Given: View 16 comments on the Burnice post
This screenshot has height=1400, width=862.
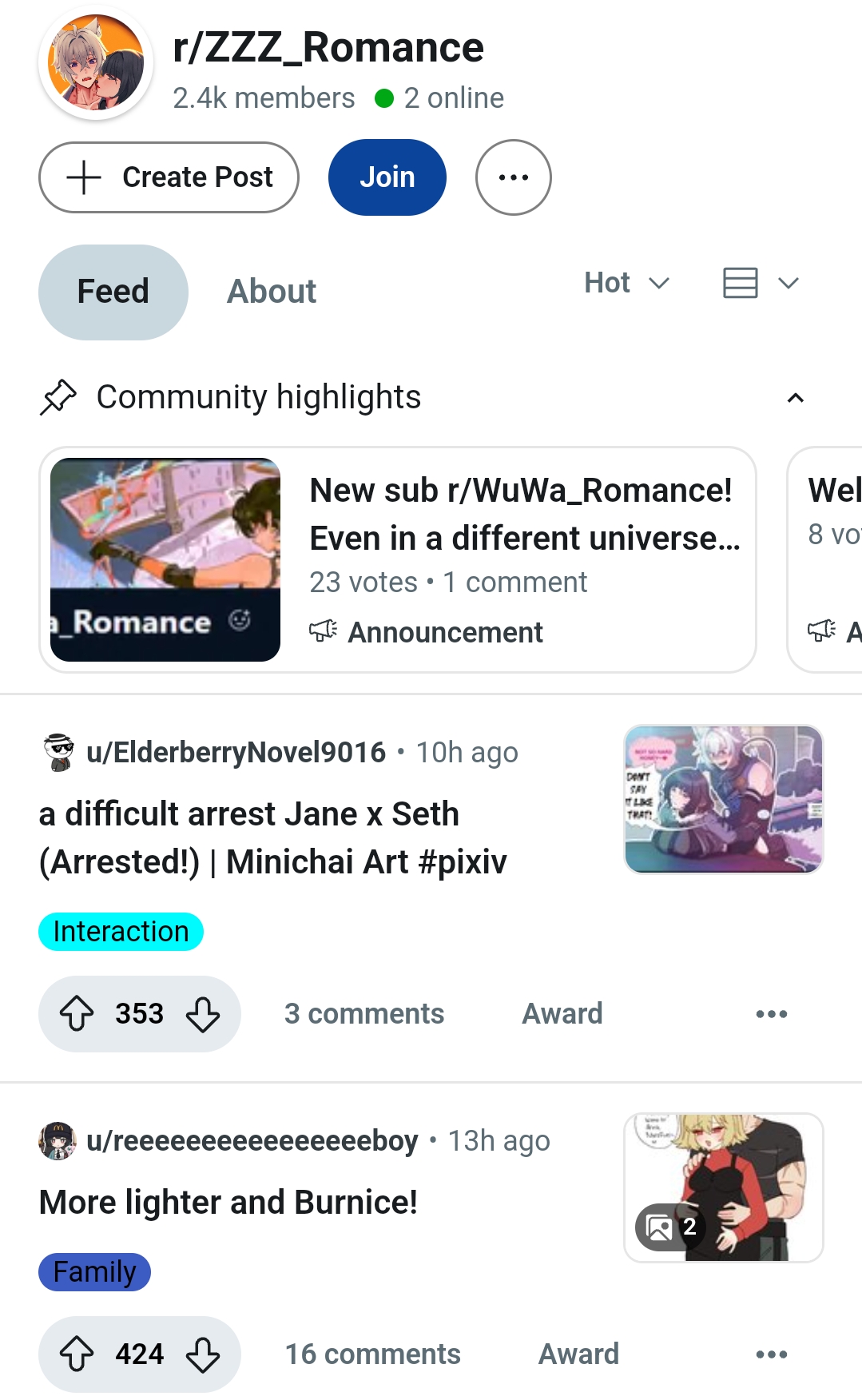Looking at the screenshot, I should tap(373, 1354).
